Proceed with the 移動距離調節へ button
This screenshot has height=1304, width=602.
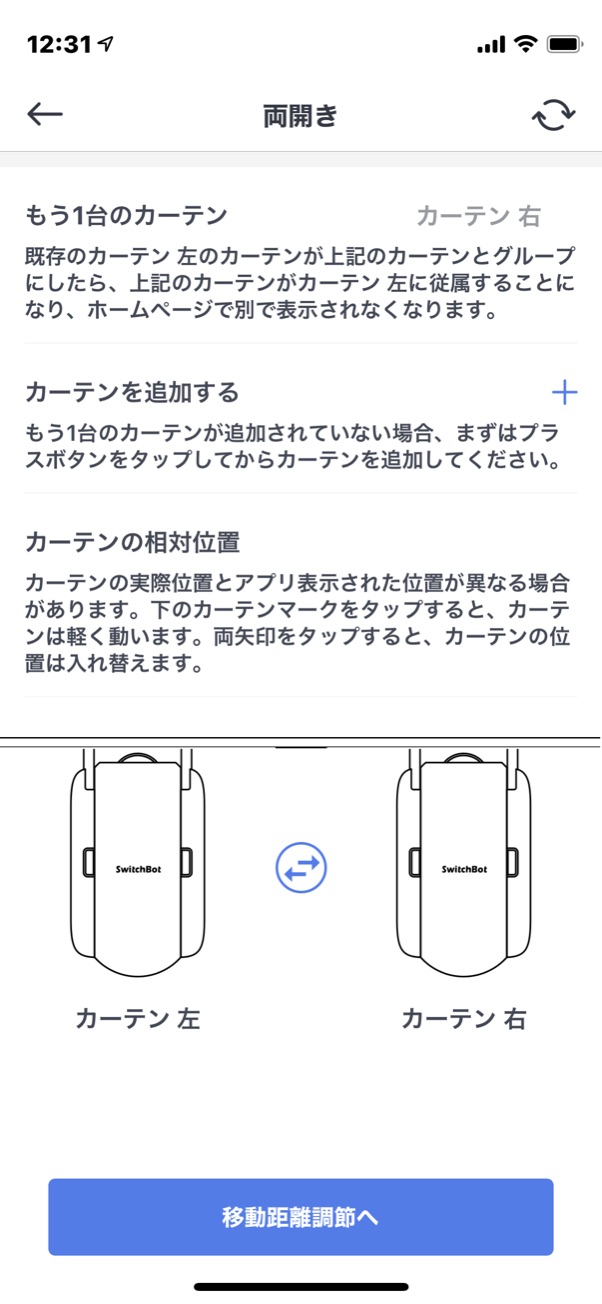click(x=300, y=1217)
